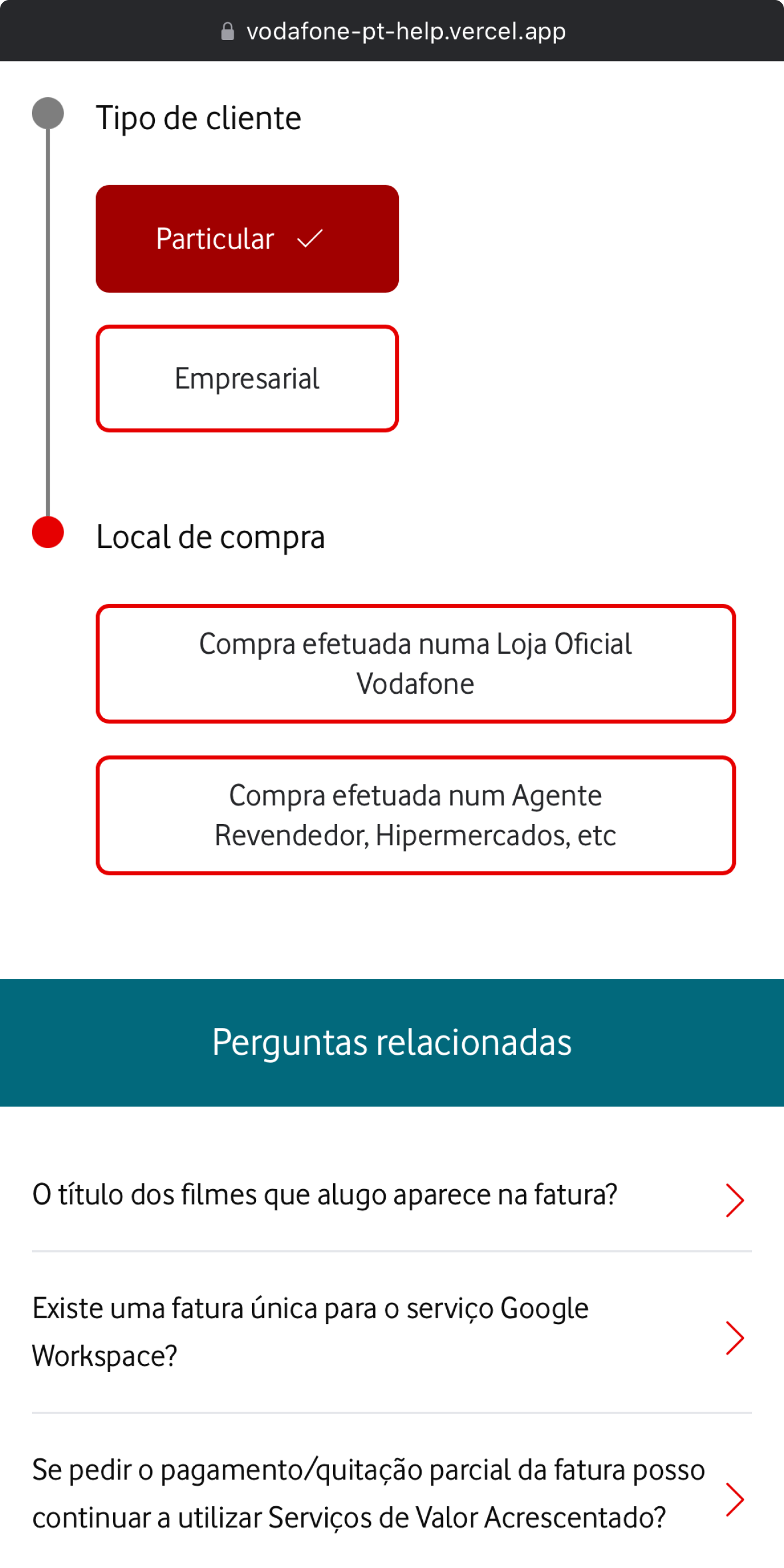Pick purchase at Agente Revendedor, Hipermercados
This screenshot has width=784, height=1568.
click(415, 815)
